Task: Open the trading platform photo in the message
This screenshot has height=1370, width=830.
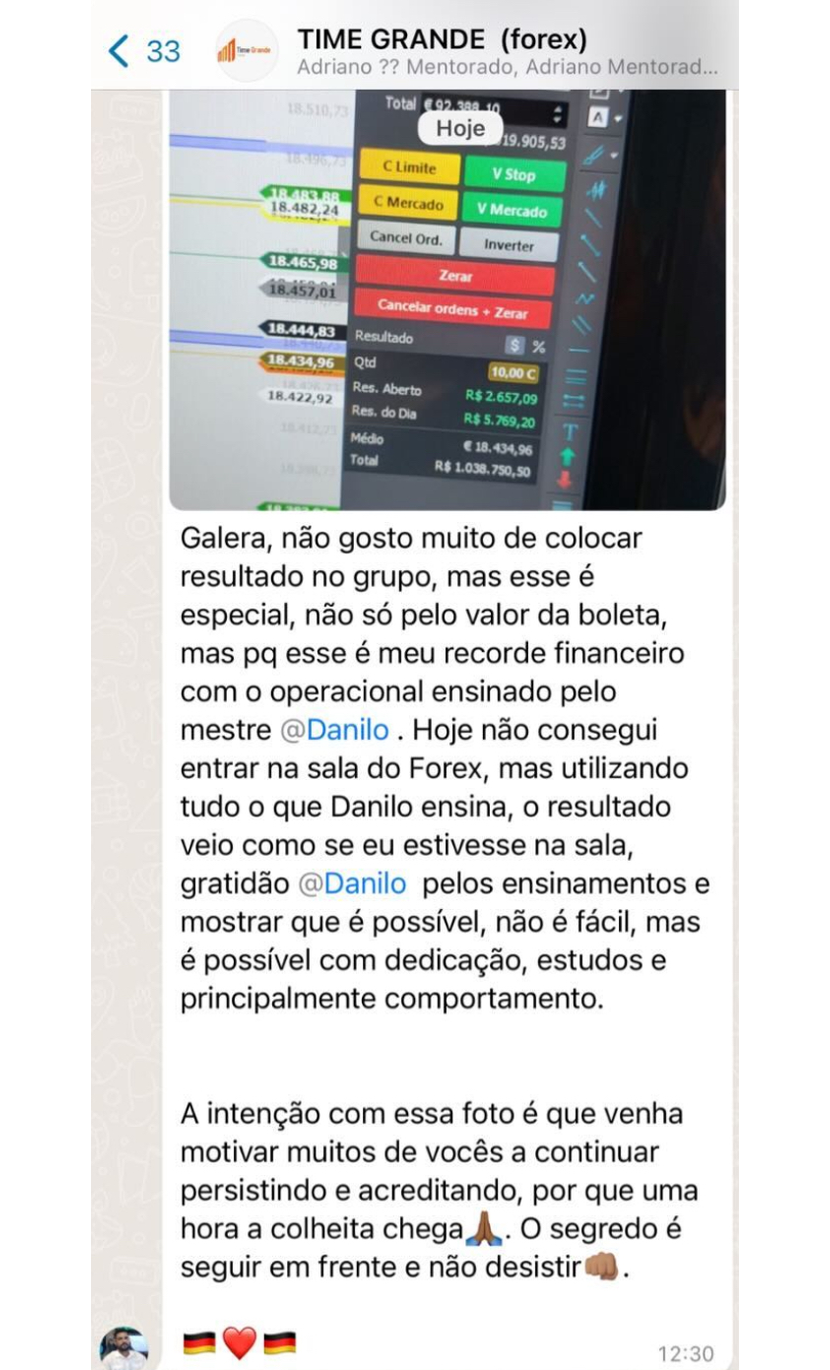Action: click(447, 300)
